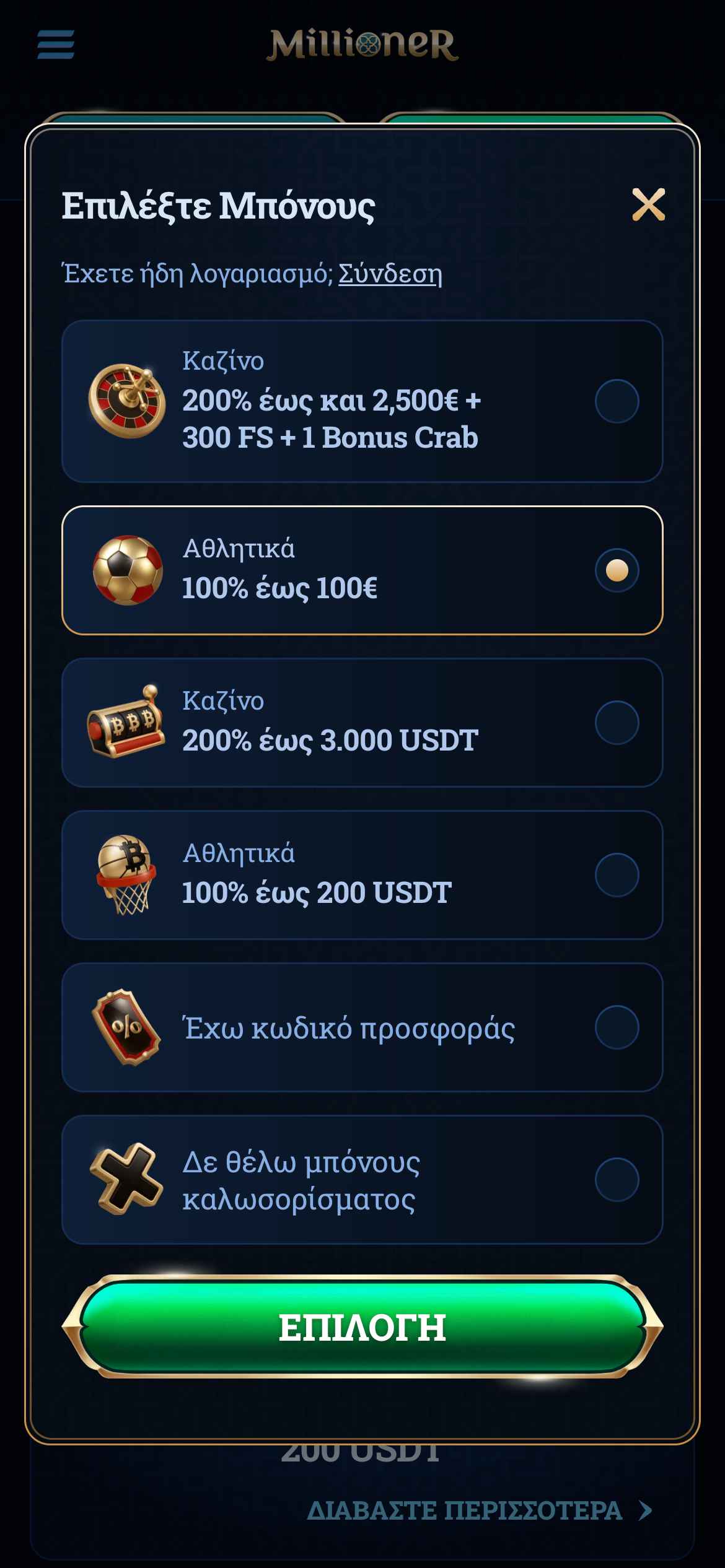The width and height of the screenshot is (725, 1568).
Task: Choose Αθλητικά 100% έως 100€ bonus
Action: (617, 570)
